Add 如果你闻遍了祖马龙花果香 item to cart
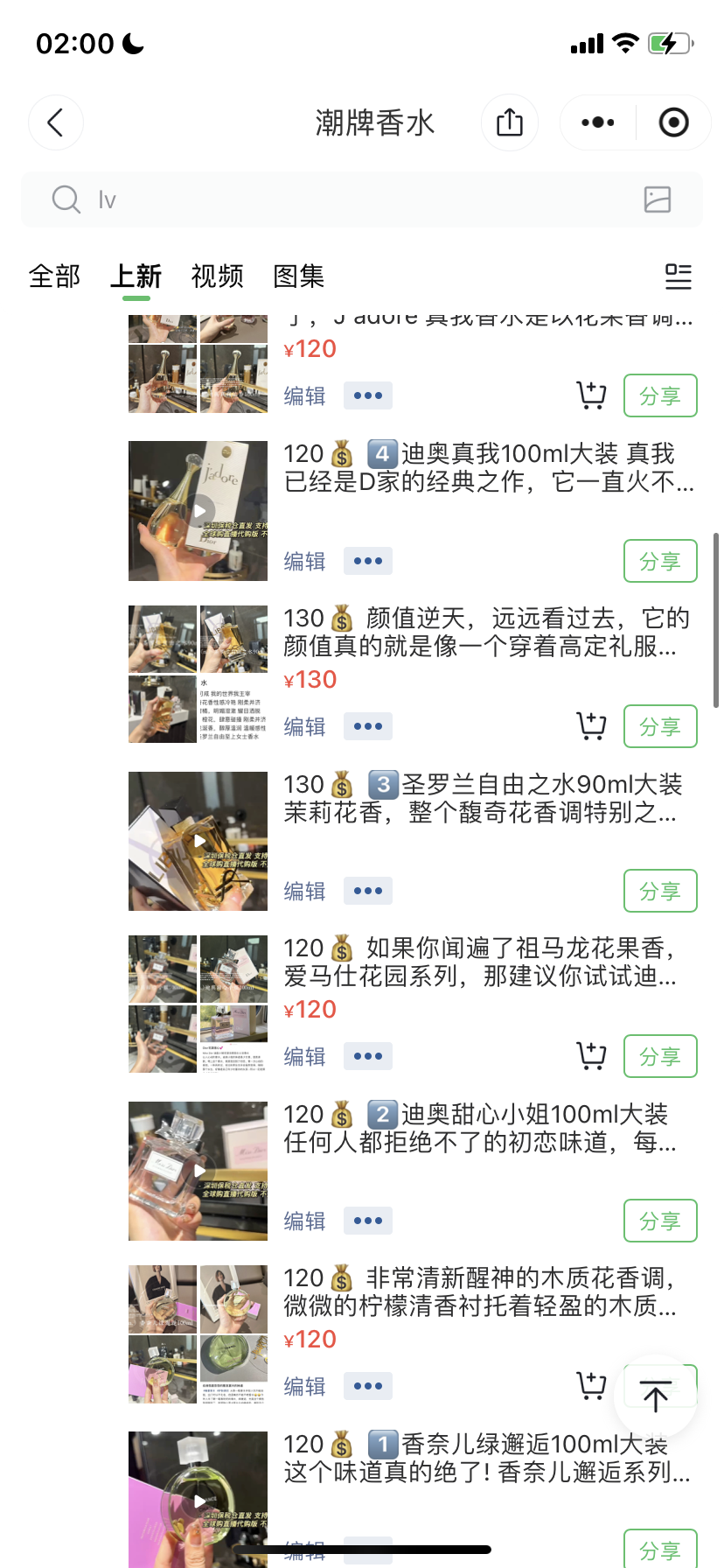The height and width of the screenshot is (1568, 724). click(592, 1056)
